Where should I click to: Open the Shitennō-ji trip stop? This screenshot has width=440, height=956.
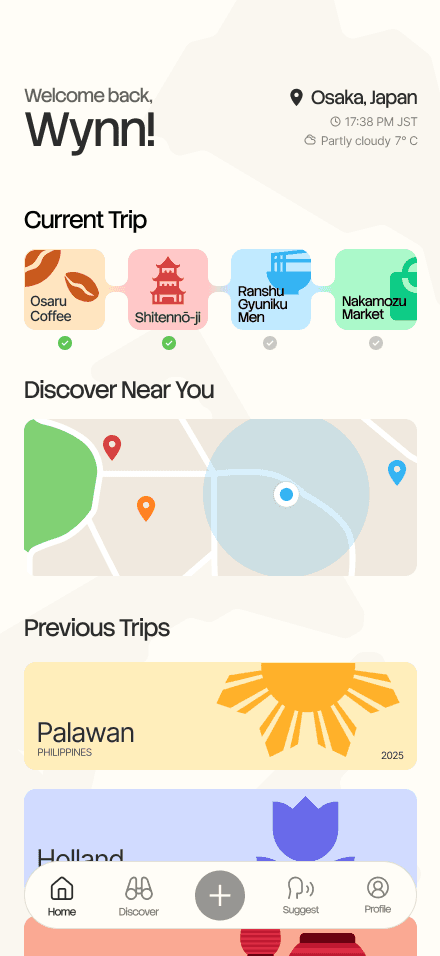tap(168, 289)
